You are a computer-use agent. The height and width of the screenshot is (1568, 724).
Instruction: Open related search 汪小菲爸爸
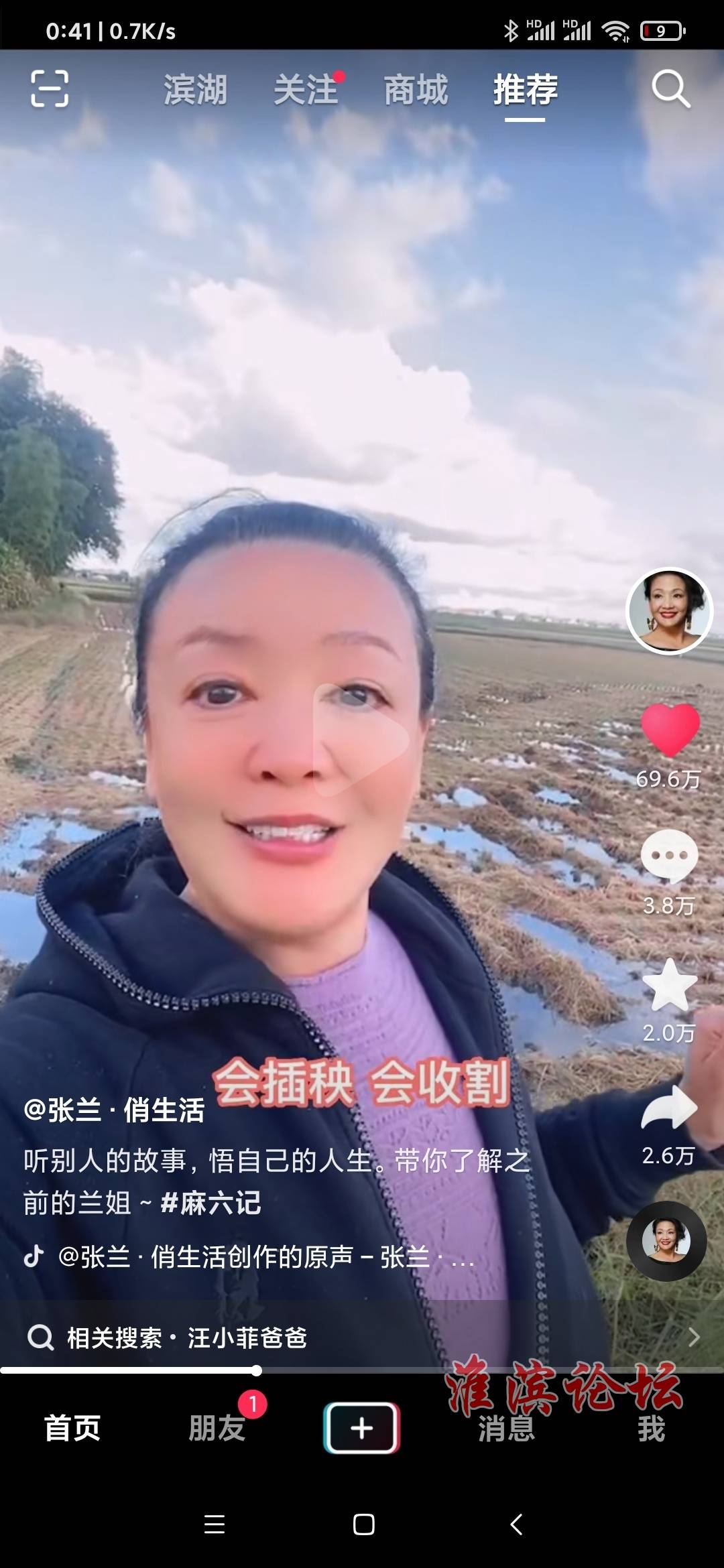(247, 1337)
